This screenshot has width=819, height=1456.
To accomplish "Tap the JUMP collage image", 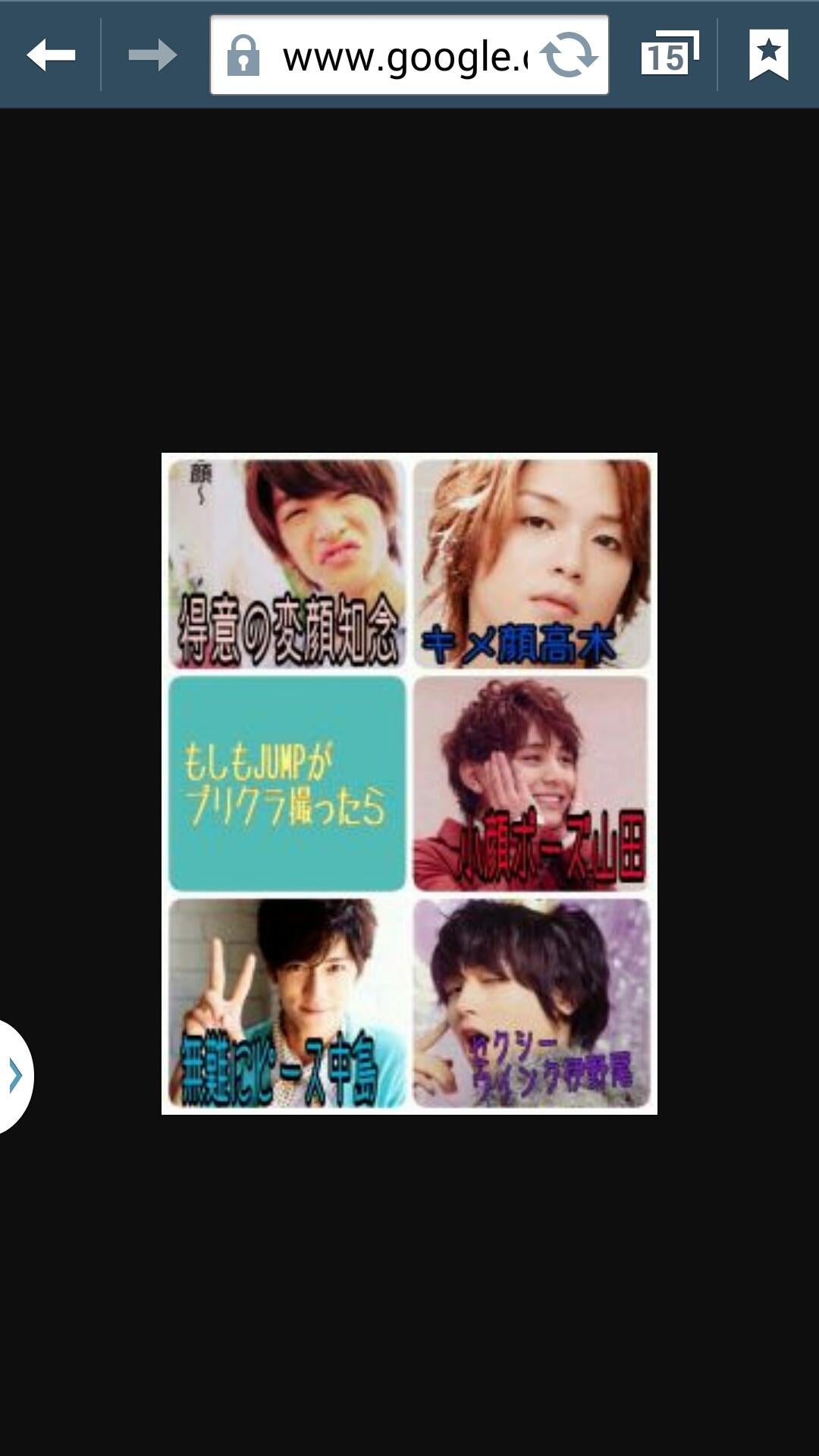I will click(x=409, y=783).
